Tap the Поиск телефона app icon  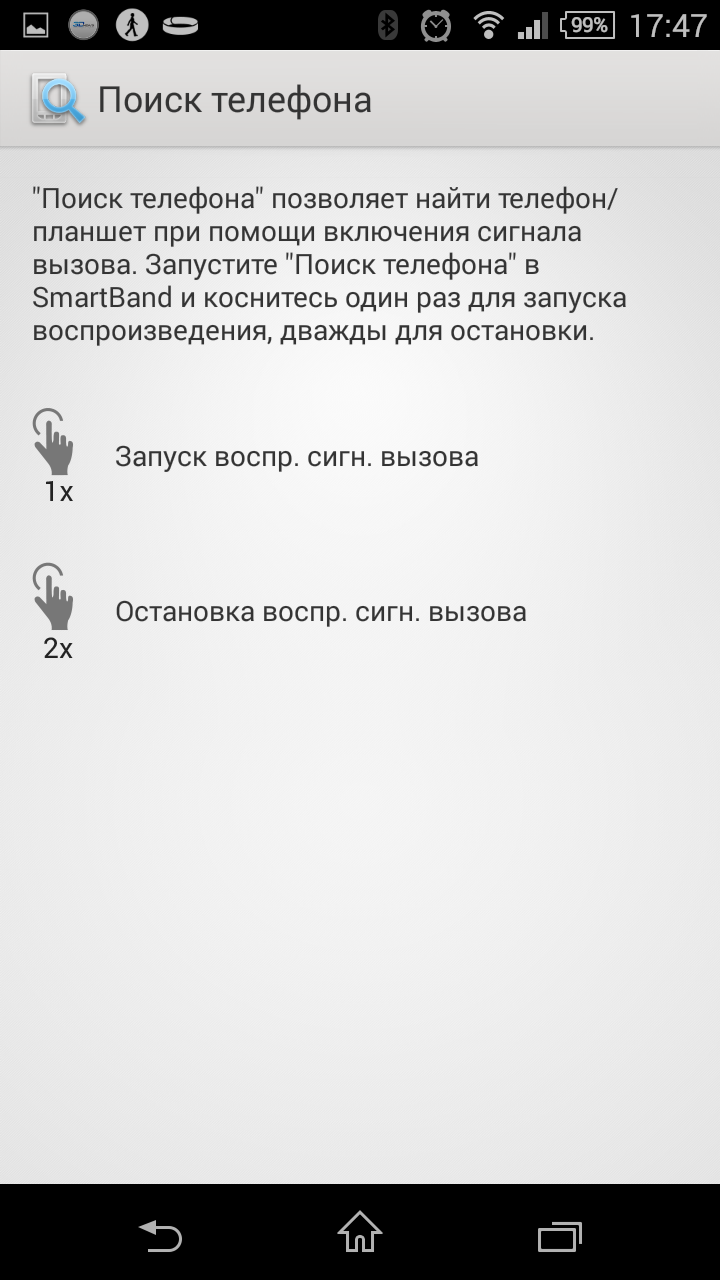(58, 100)
